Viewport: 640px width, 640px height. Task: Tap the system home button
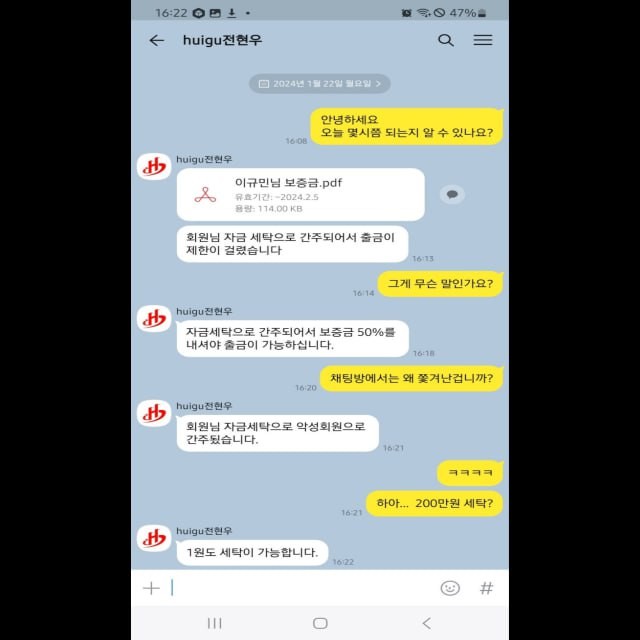click(320, 623)
